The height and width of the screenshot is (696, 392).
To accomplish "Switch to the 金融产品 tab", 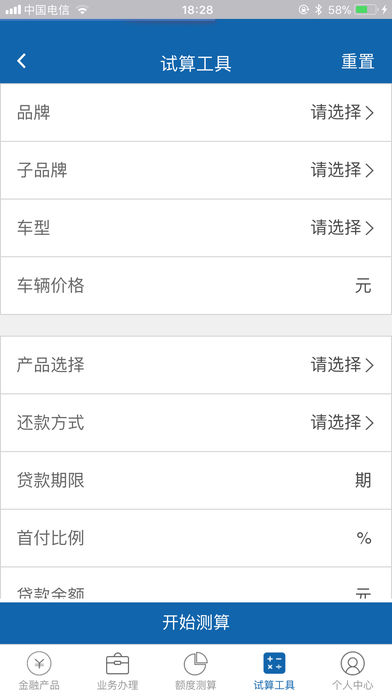I will 39,670.
